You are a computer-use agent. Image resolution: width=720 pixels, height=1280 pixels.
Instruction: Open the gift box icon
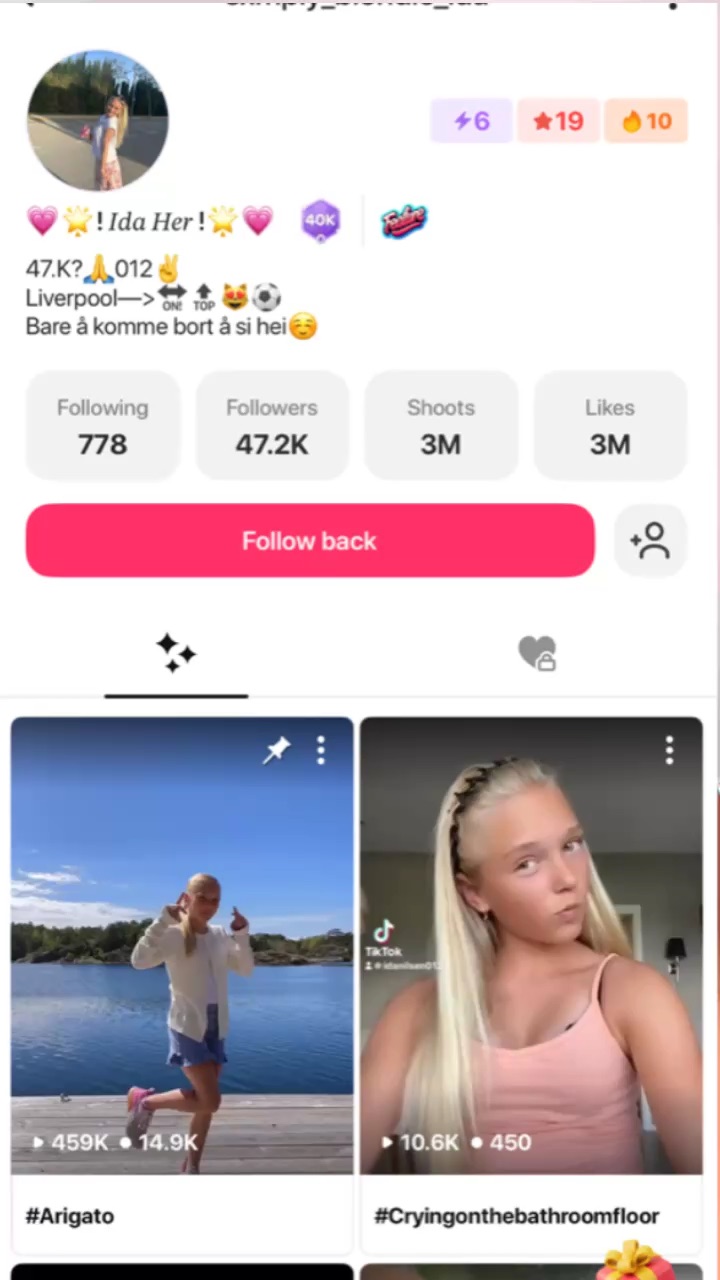631,1260
